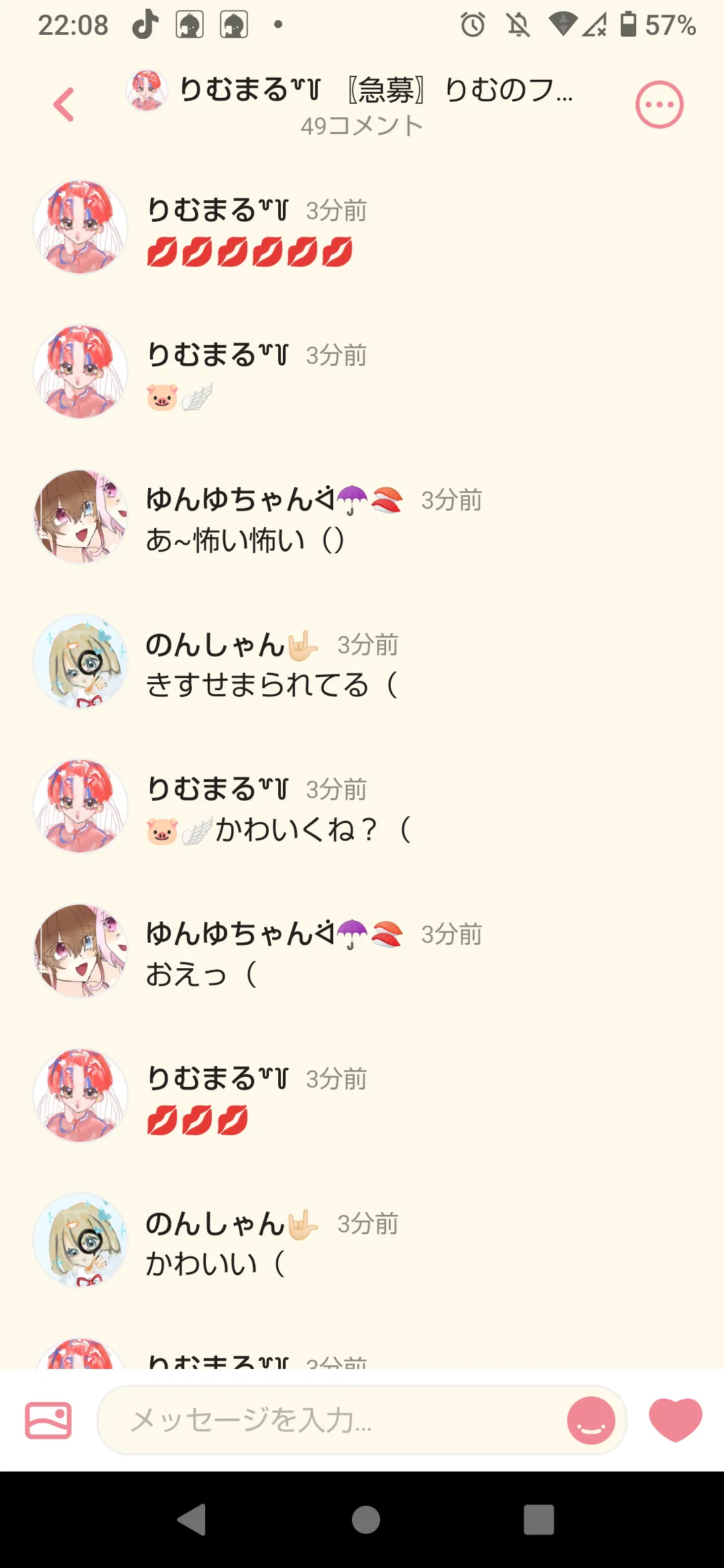View のんしゃん's profile from きすせまられてる comment
This screenshot has width=724, height=1568.
tap(80, 661)
